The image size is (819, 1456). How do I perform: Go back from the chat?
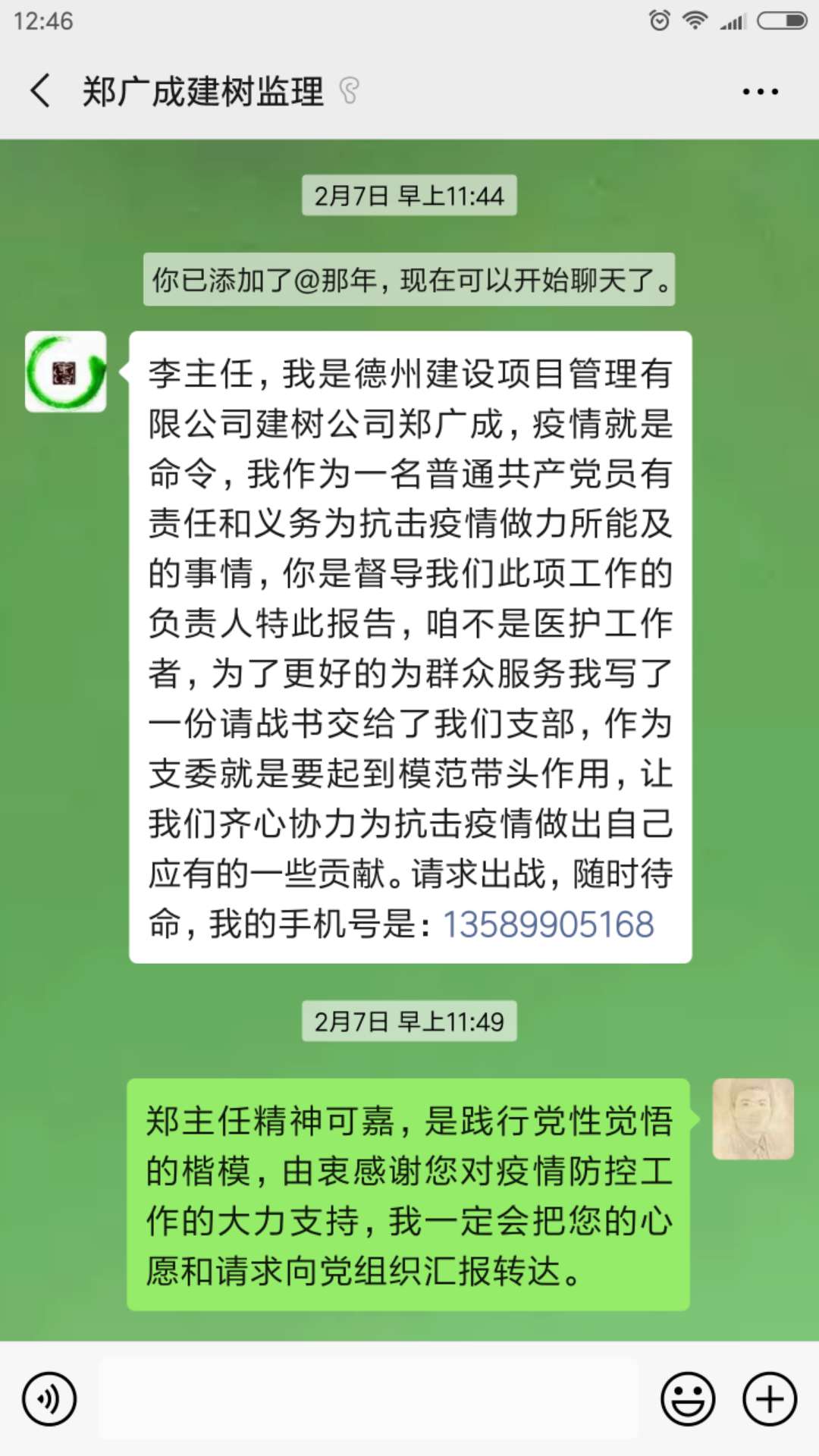(41, 91)
